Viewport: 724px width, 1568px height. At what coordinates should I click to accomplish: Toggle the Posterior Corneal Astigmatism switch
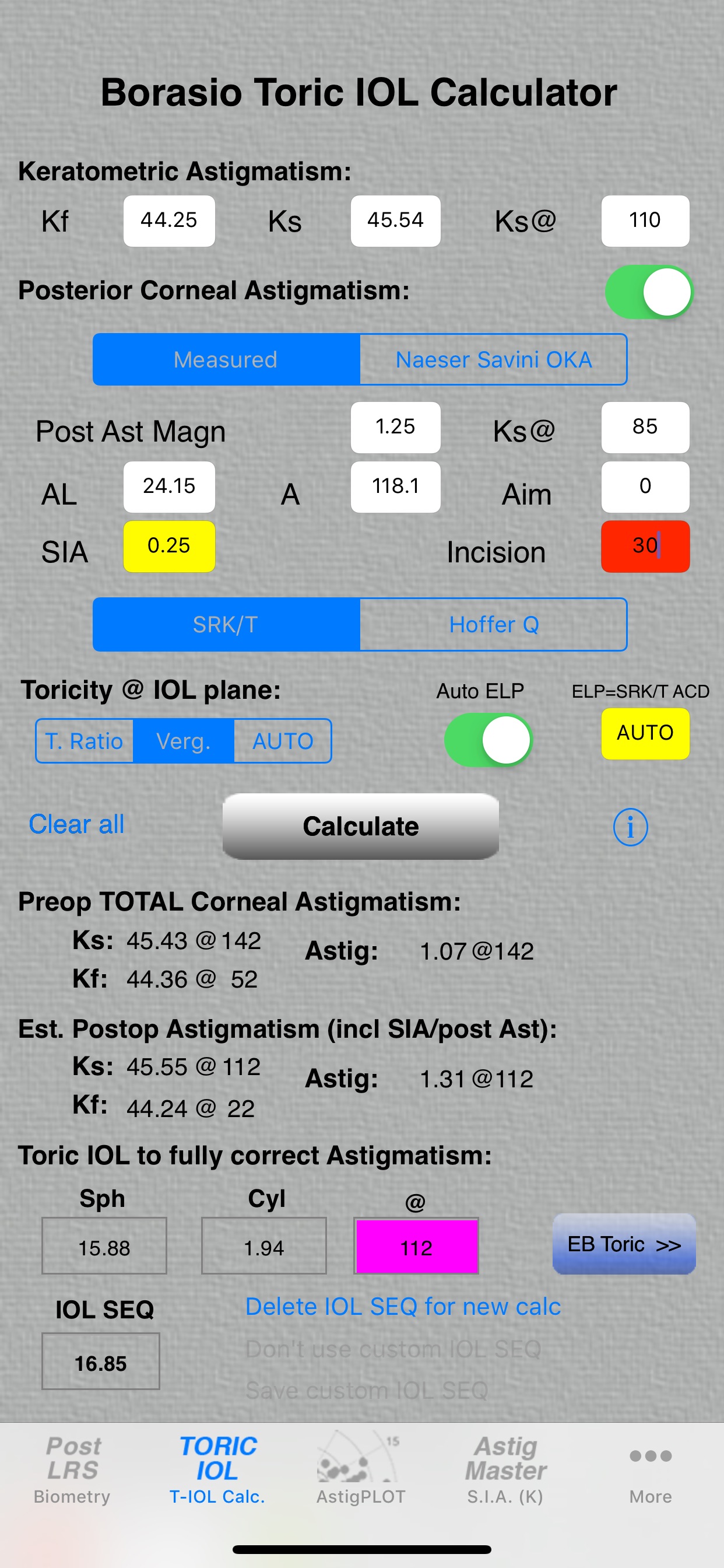(649, 292)
